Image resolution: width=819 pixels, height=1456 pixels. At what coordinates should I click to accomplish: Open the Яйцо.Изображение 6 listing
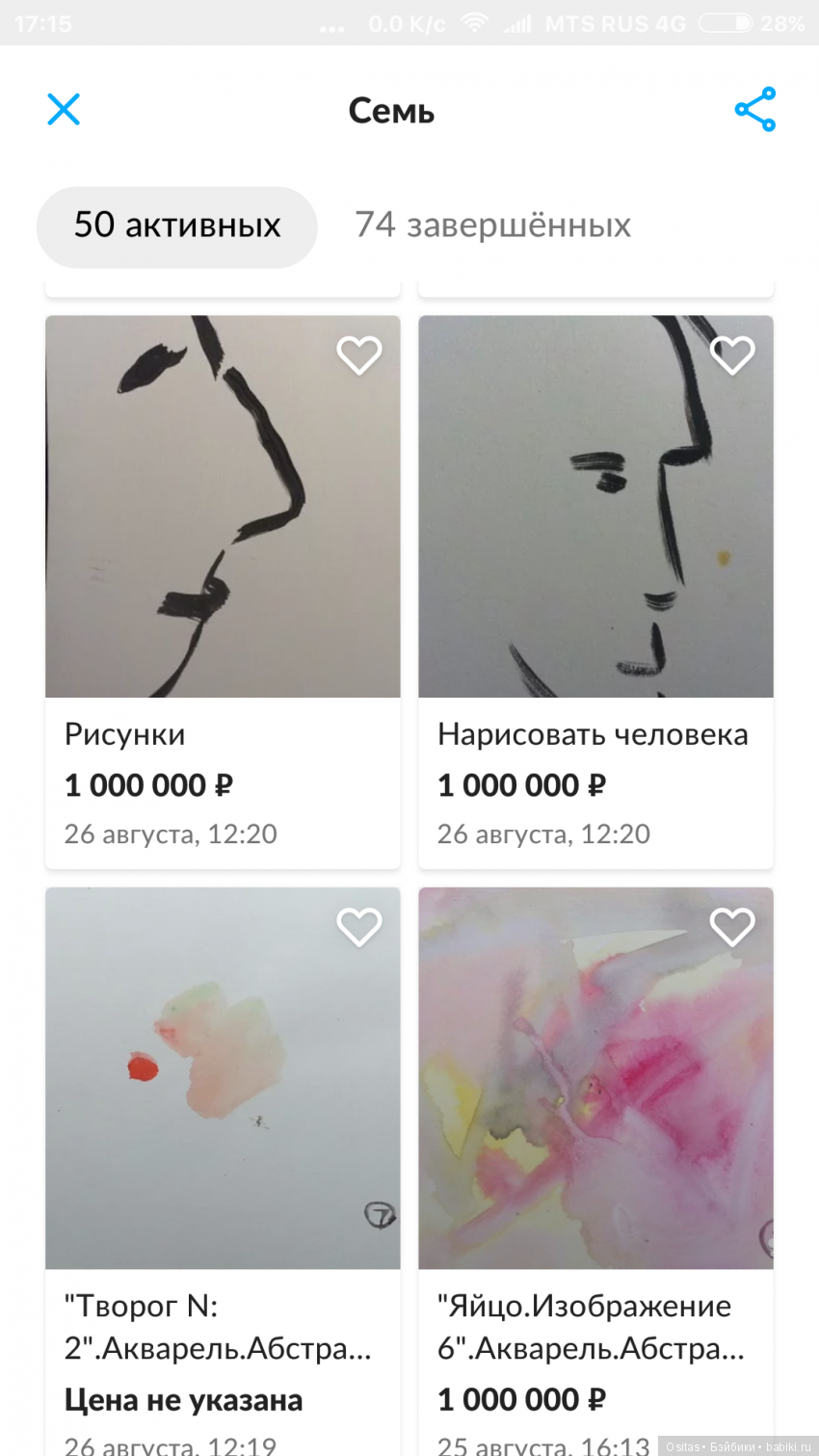595,1108
